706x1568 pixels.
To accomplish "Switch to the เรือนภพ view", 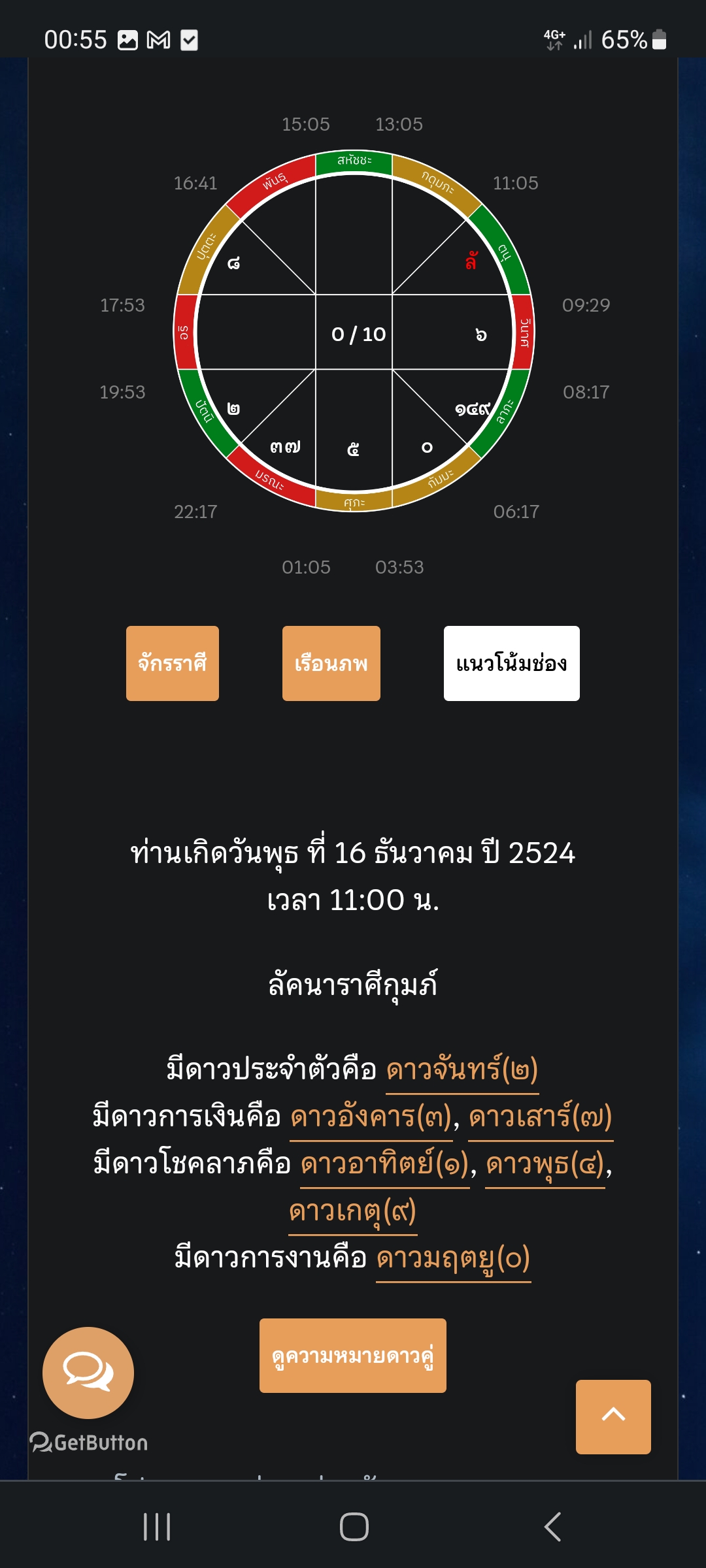I will coord(331,663).
